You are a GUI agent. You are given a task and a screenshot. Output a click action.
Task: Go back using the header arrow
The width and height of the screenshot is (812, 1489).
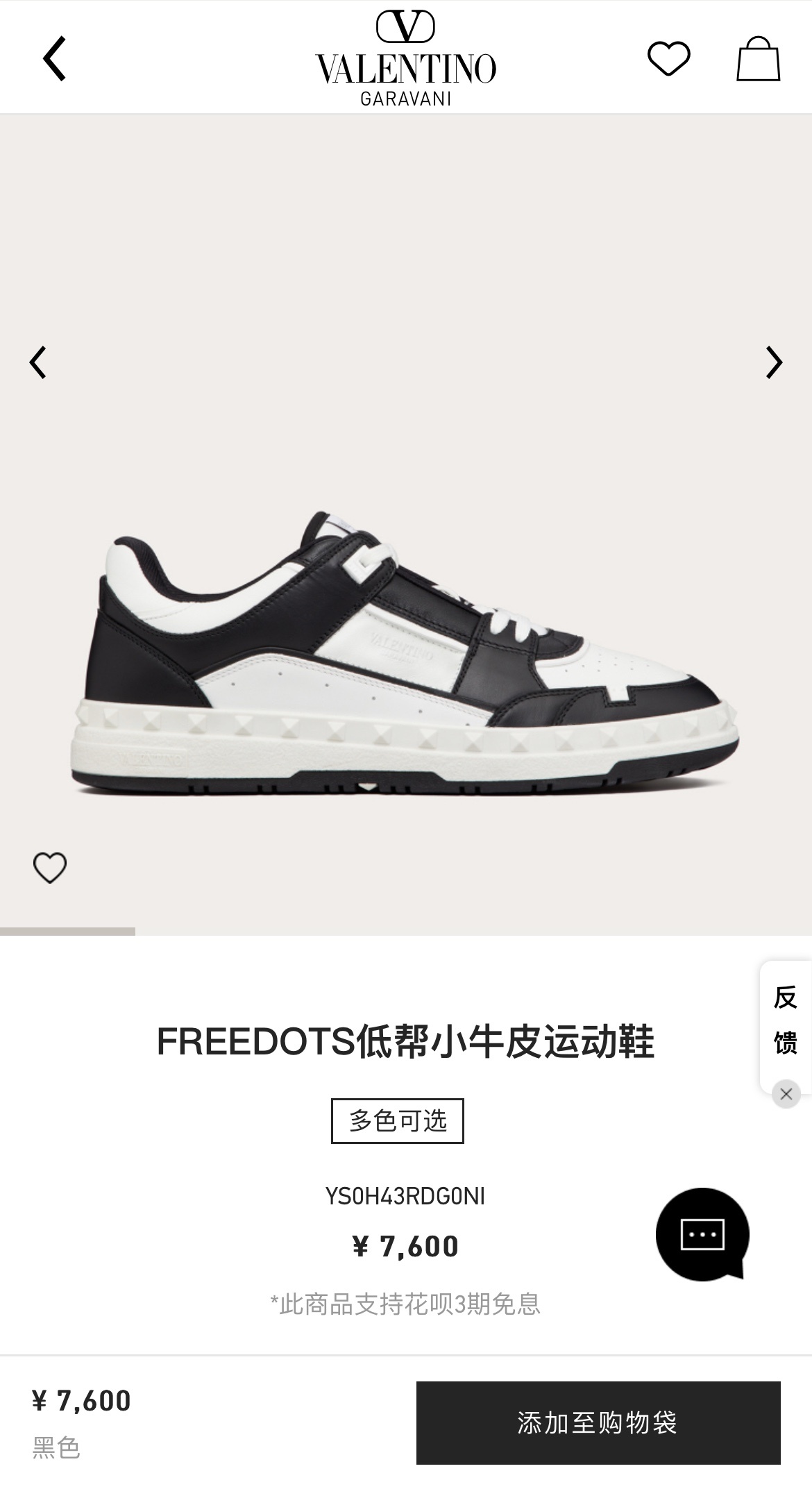point(54,59)
